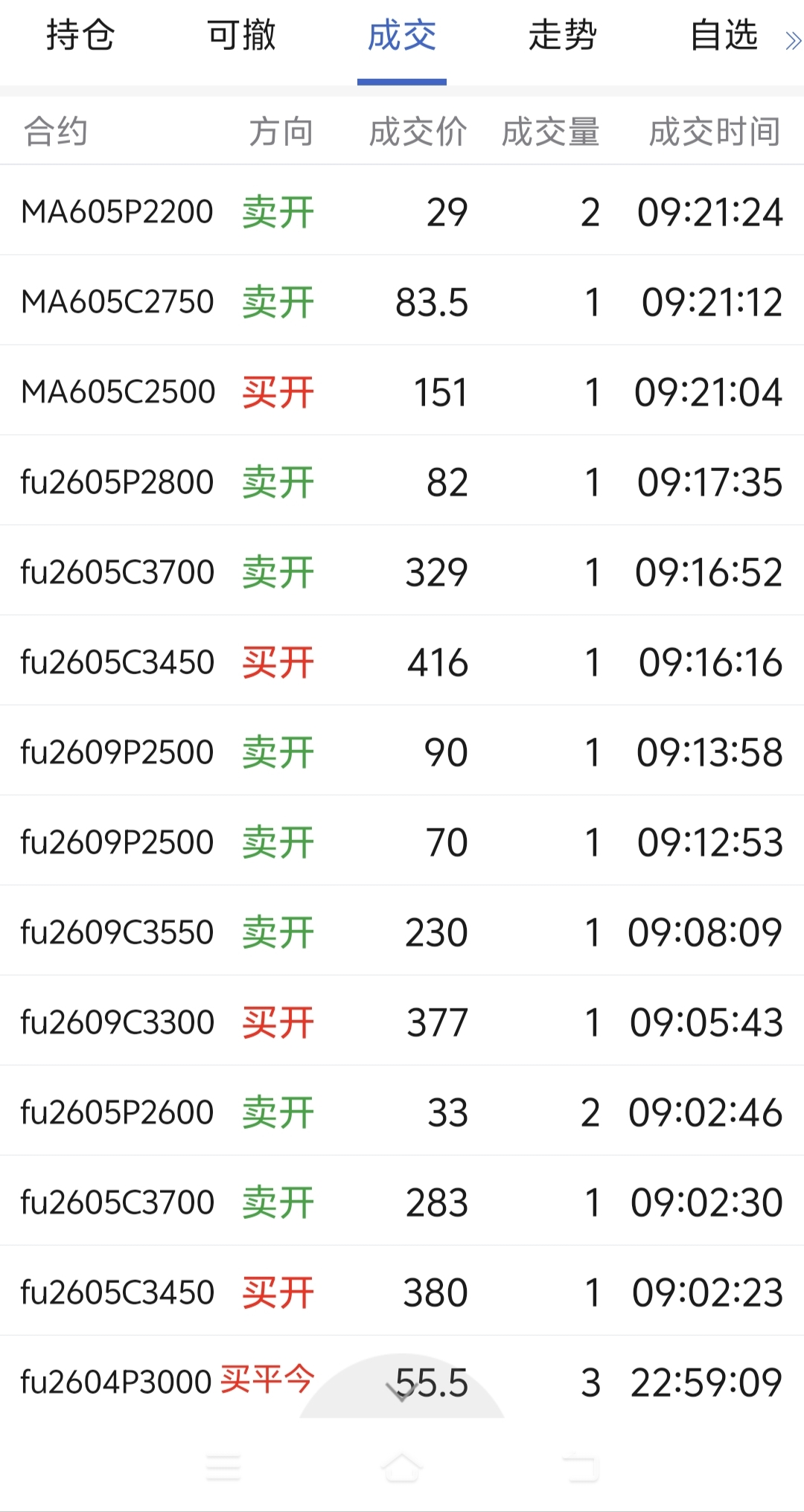804x1512 pixels.
Task: Expand more tabs with the double arrow
Action: coord(793,41)
